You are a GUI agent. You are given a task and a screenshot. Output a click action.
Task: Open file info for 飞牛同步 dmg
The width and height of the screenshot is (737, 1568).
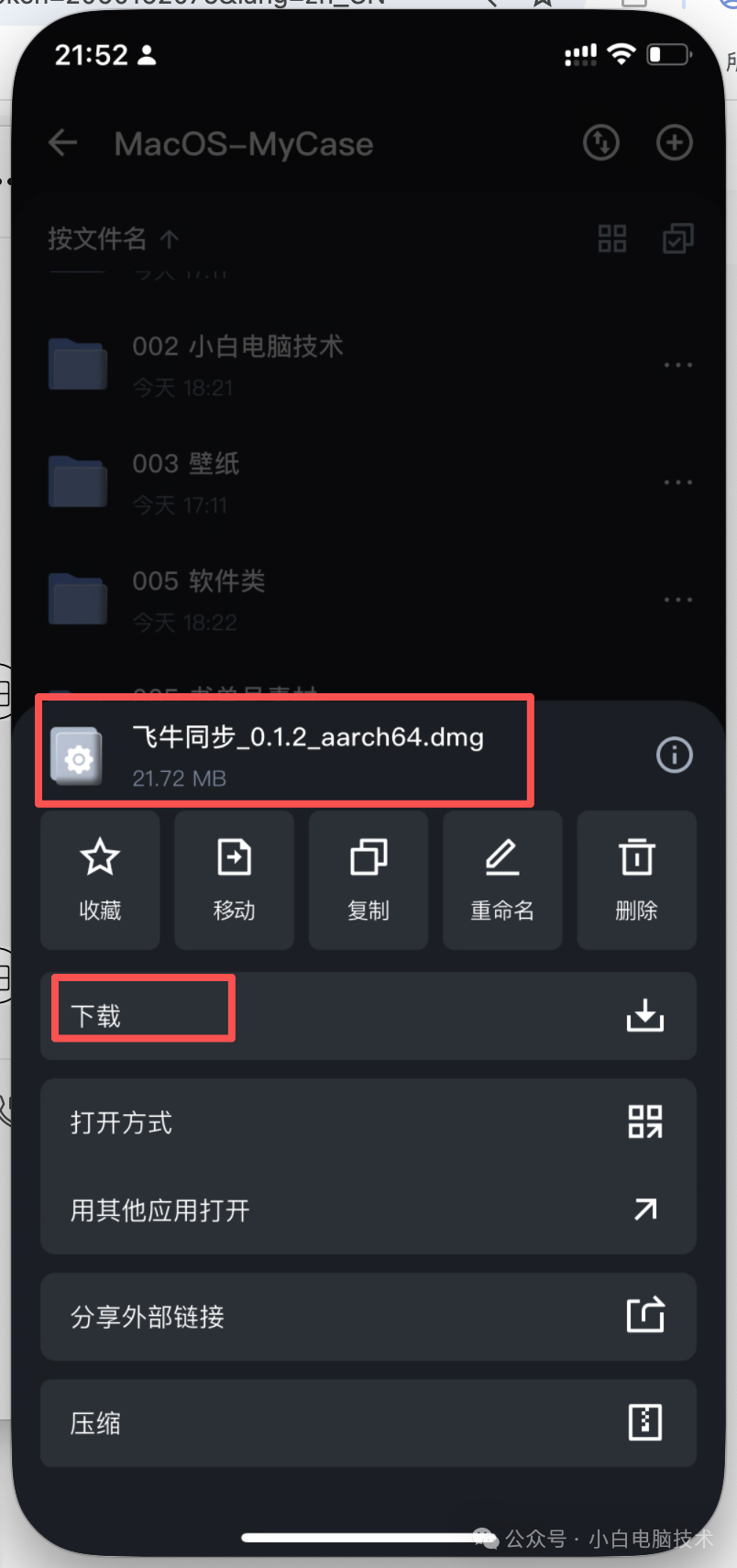[674, 755]
